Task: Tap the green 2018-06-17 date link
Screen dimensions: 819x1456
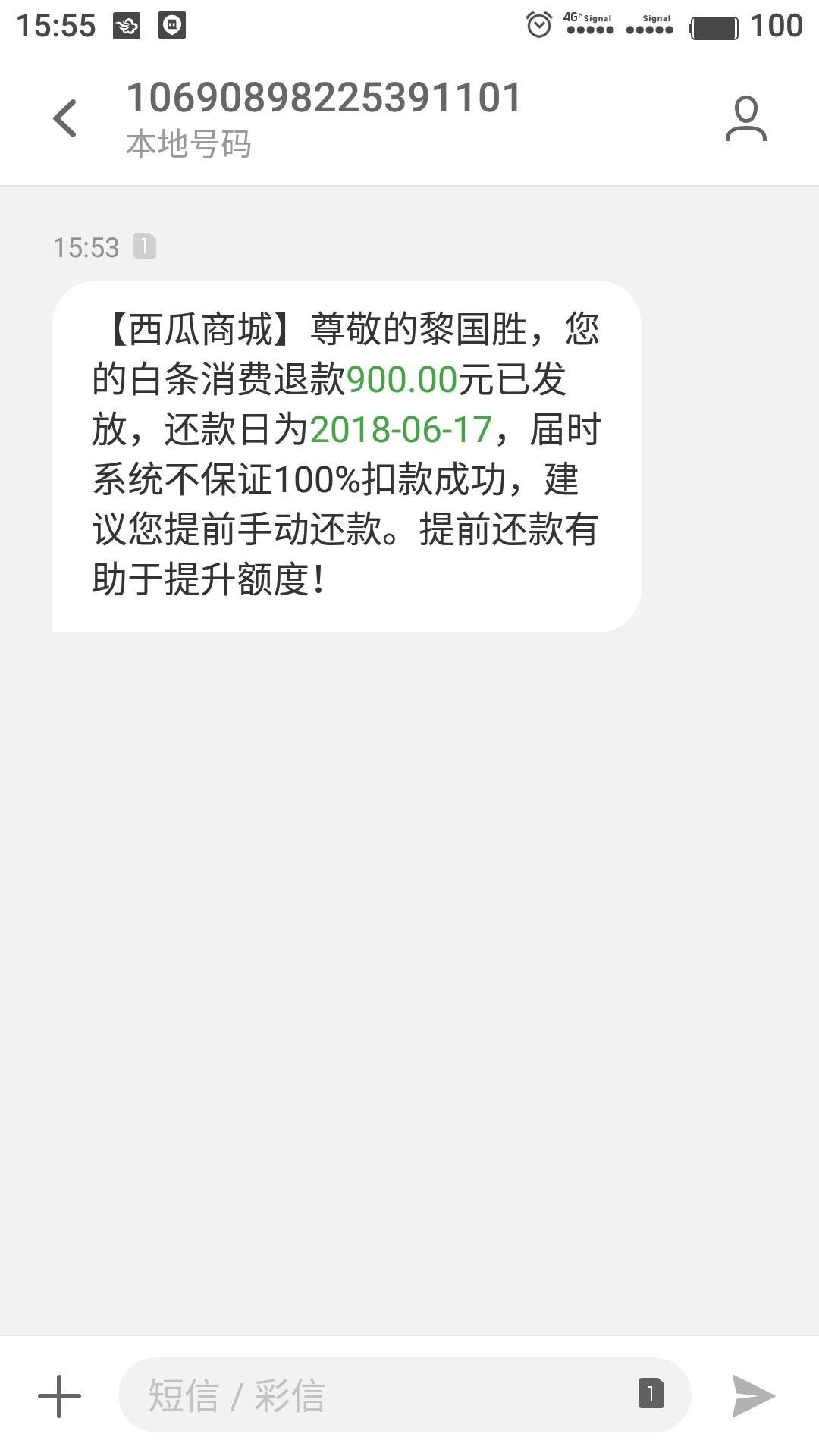Action: click(x=401, y=429)
